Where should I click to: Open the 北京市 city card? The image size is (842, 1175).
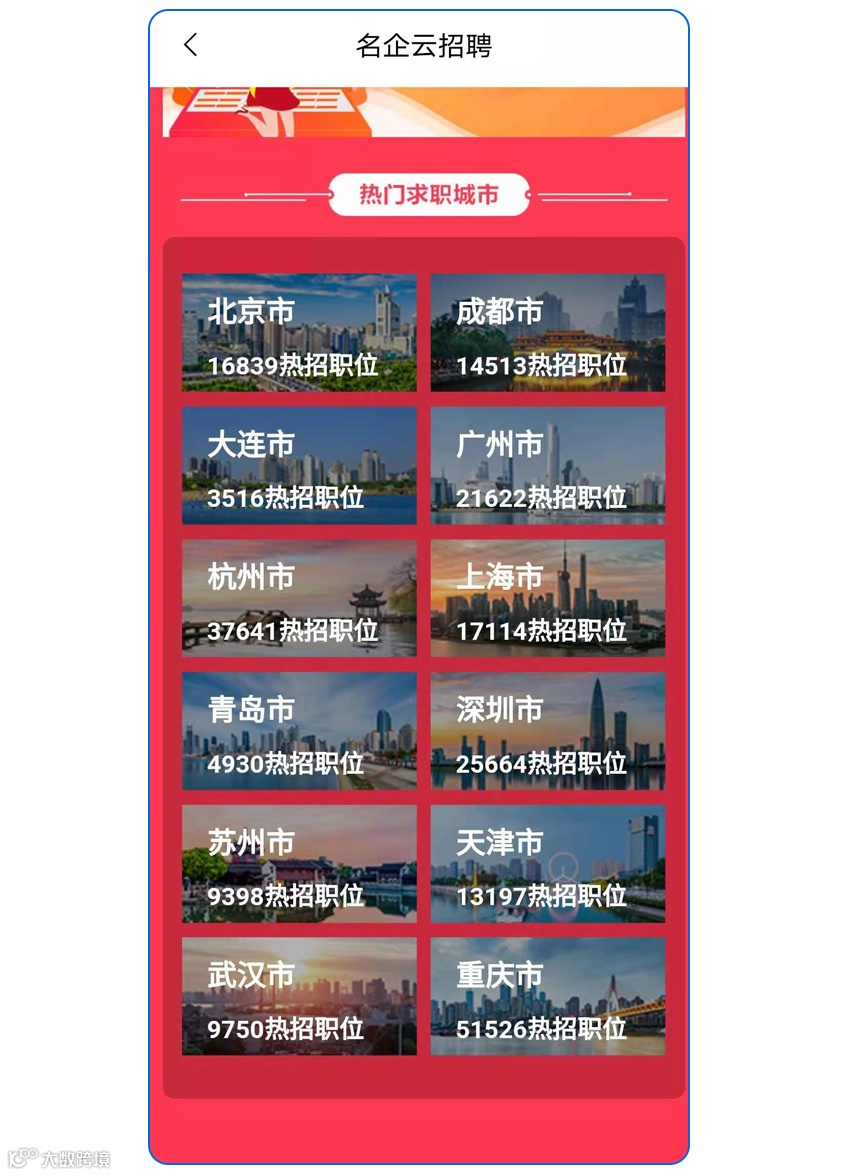pyautogui.click(x=298, y=332)
